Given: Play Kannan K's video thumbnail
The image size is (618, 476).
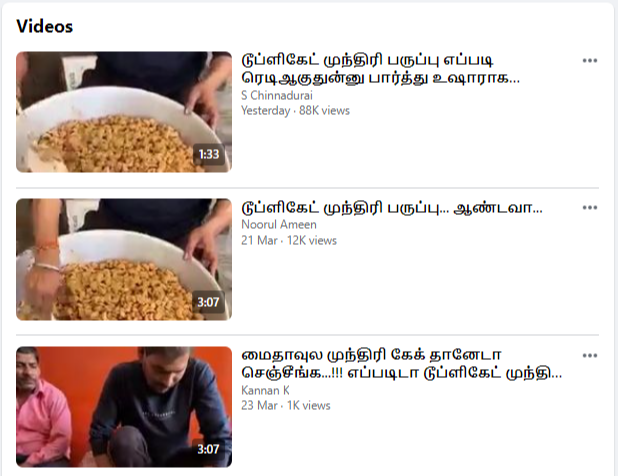Looking at the screenshot, I should coord(123,406).
